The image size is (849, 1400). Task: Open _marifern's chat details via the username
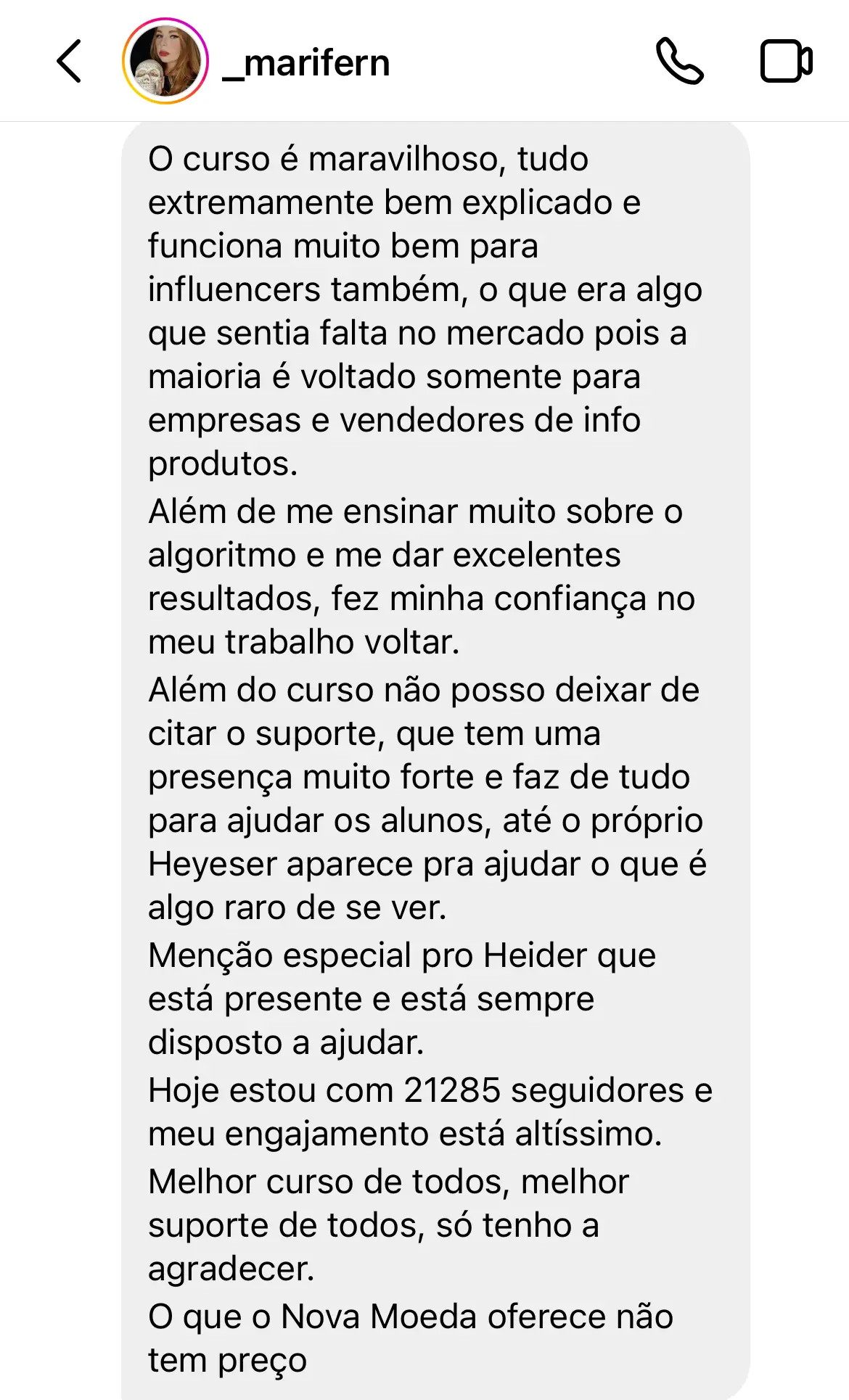(x=305, y=62)
